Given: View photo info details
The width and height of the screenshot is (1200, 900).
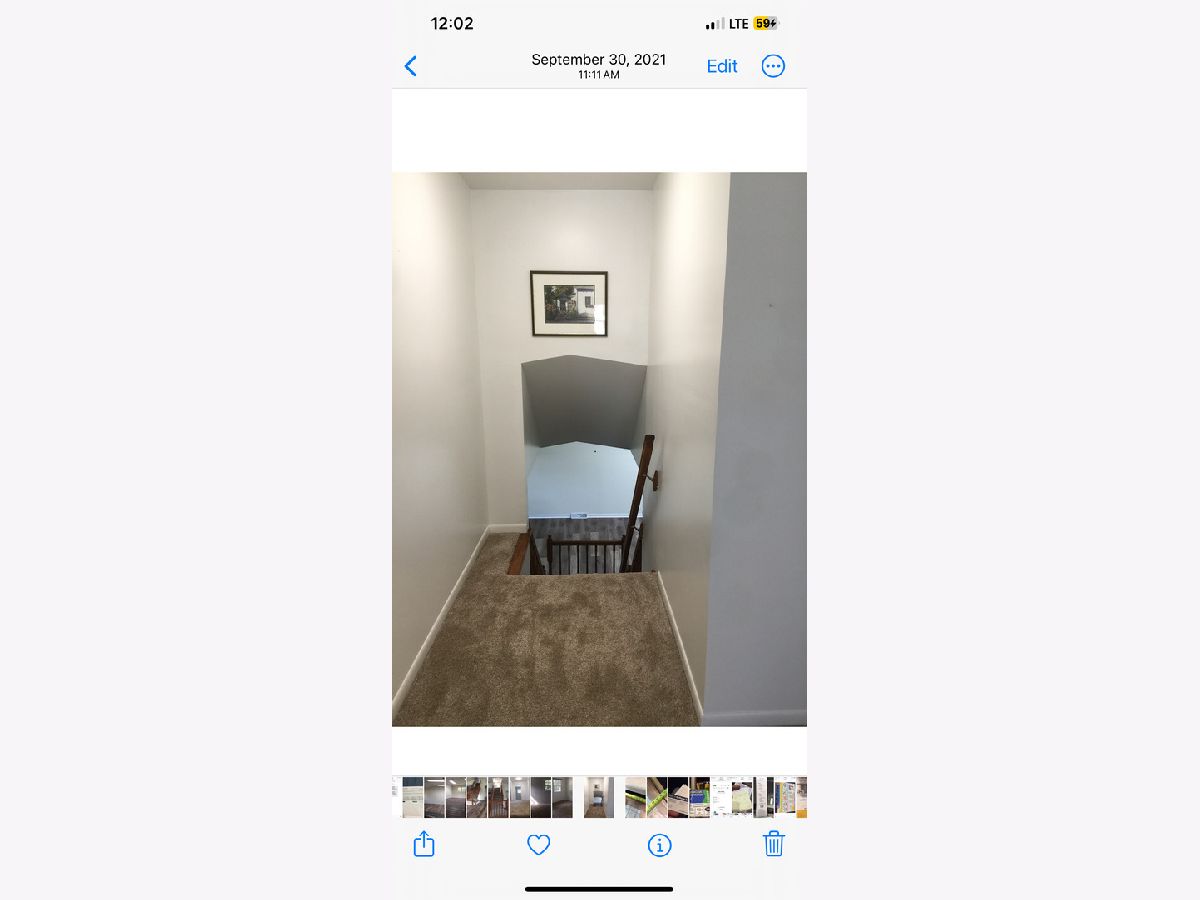Looking at the screenshot, I should coord(659,845).
